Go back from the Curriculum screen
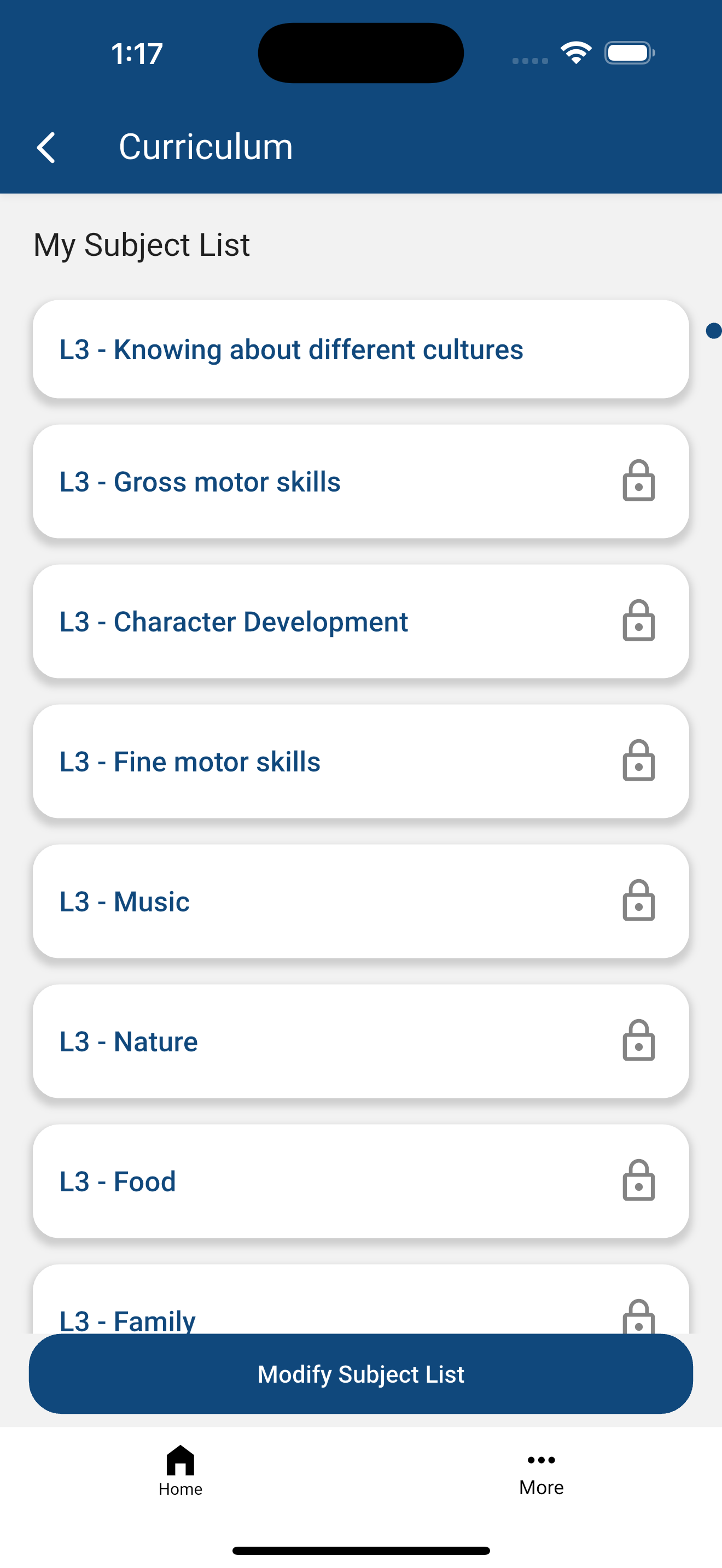The width and height of the screenshot is (722, 1568). pos(46,147)
